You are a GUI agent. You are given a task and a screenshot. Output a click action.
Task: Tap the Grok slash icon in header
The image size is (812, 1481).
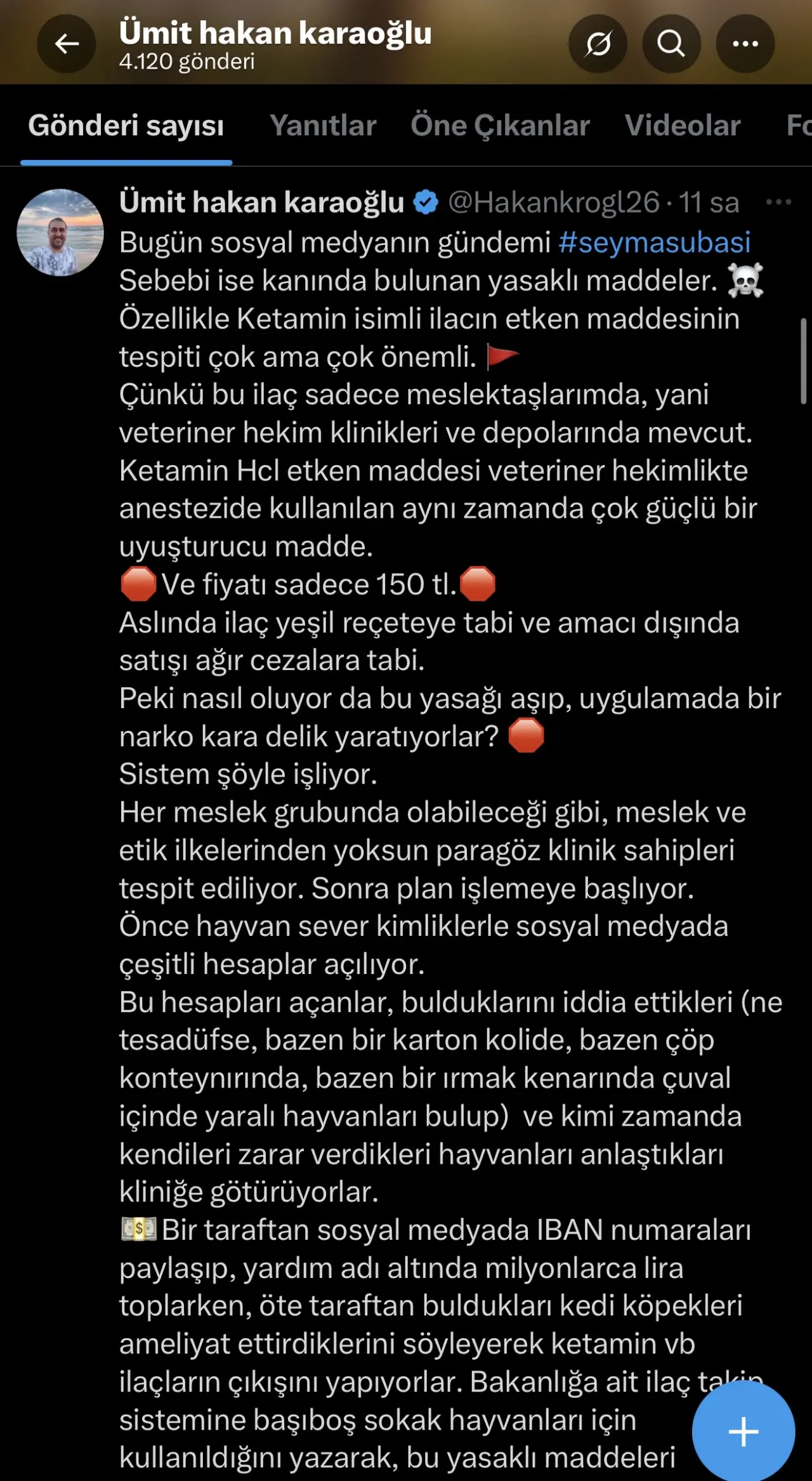[598, 44]
